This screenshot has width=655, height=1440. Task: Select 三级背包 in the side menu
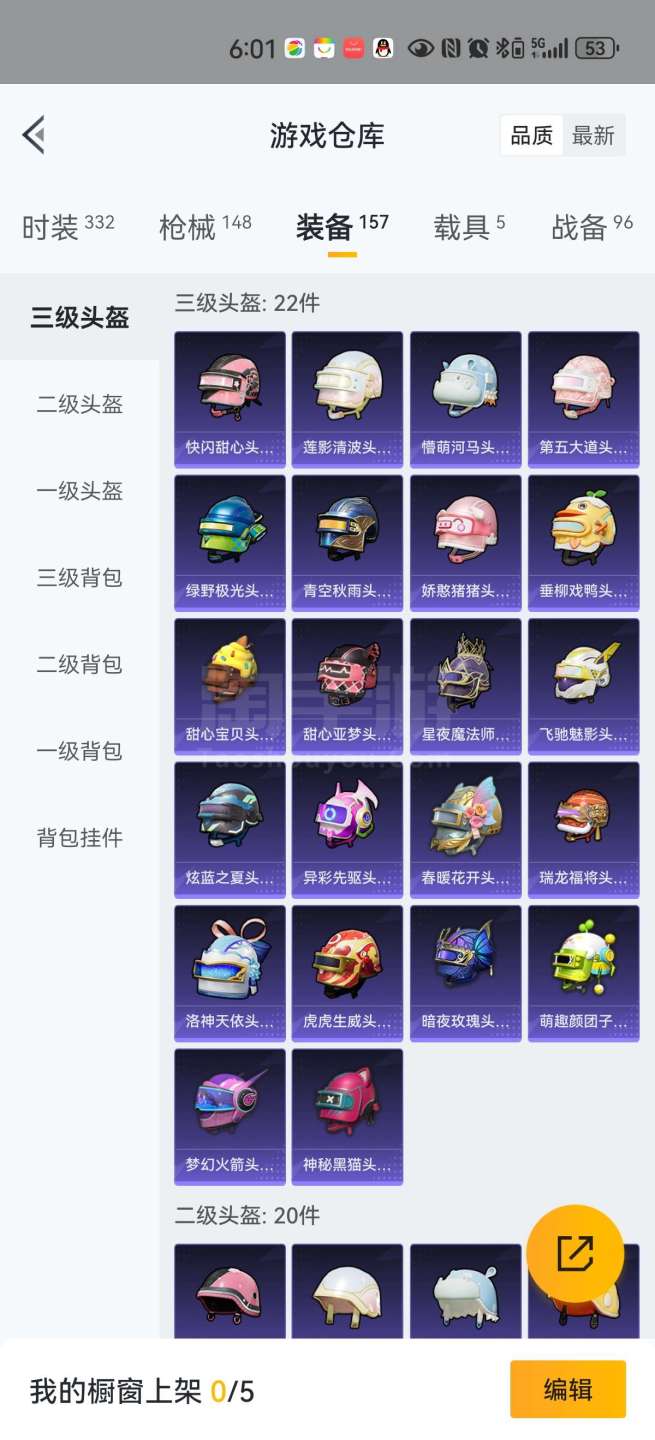coord(80,578)
